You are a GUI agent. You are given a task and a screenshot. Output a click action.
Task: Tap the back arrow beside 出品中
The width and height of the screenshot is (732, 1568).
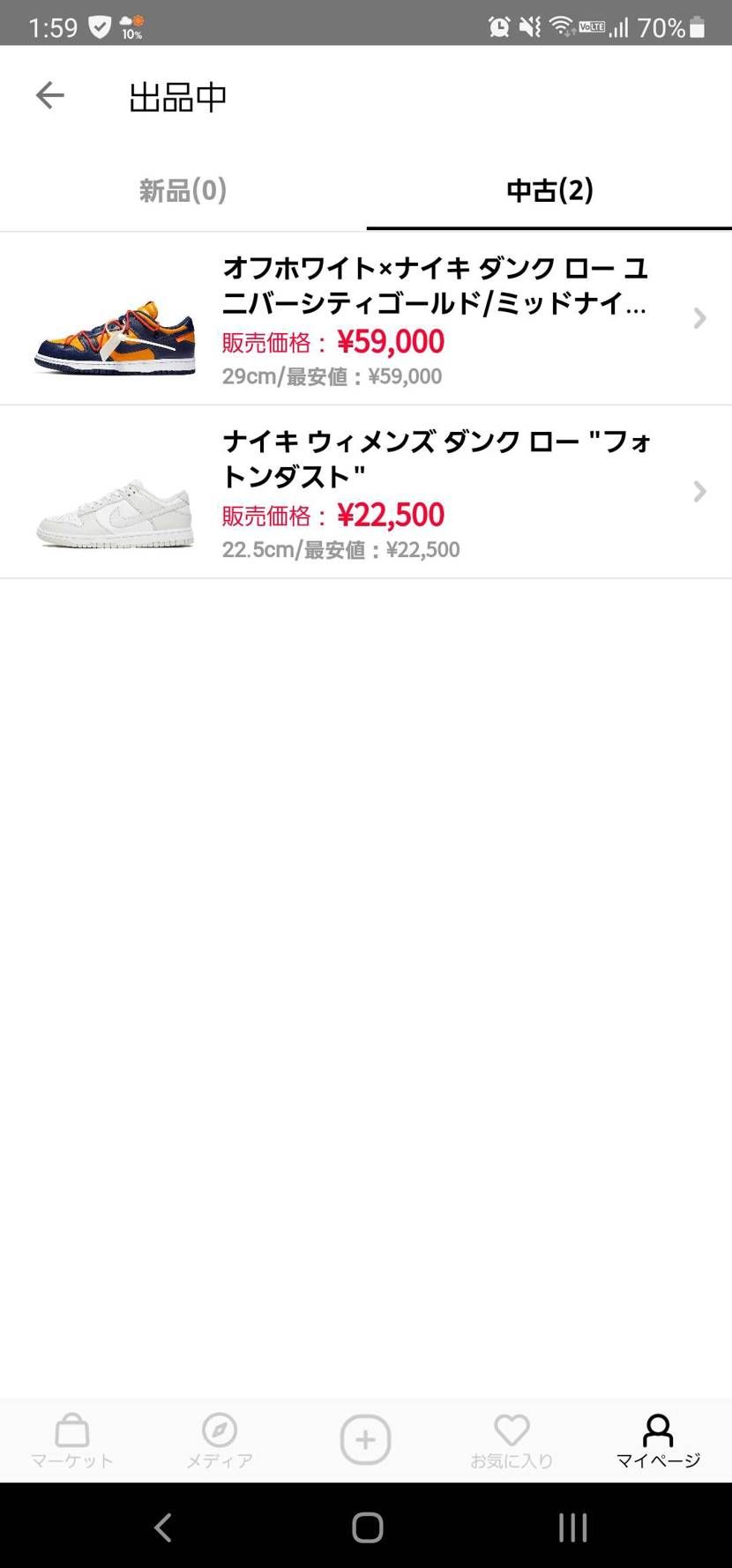tap(49, 95)
